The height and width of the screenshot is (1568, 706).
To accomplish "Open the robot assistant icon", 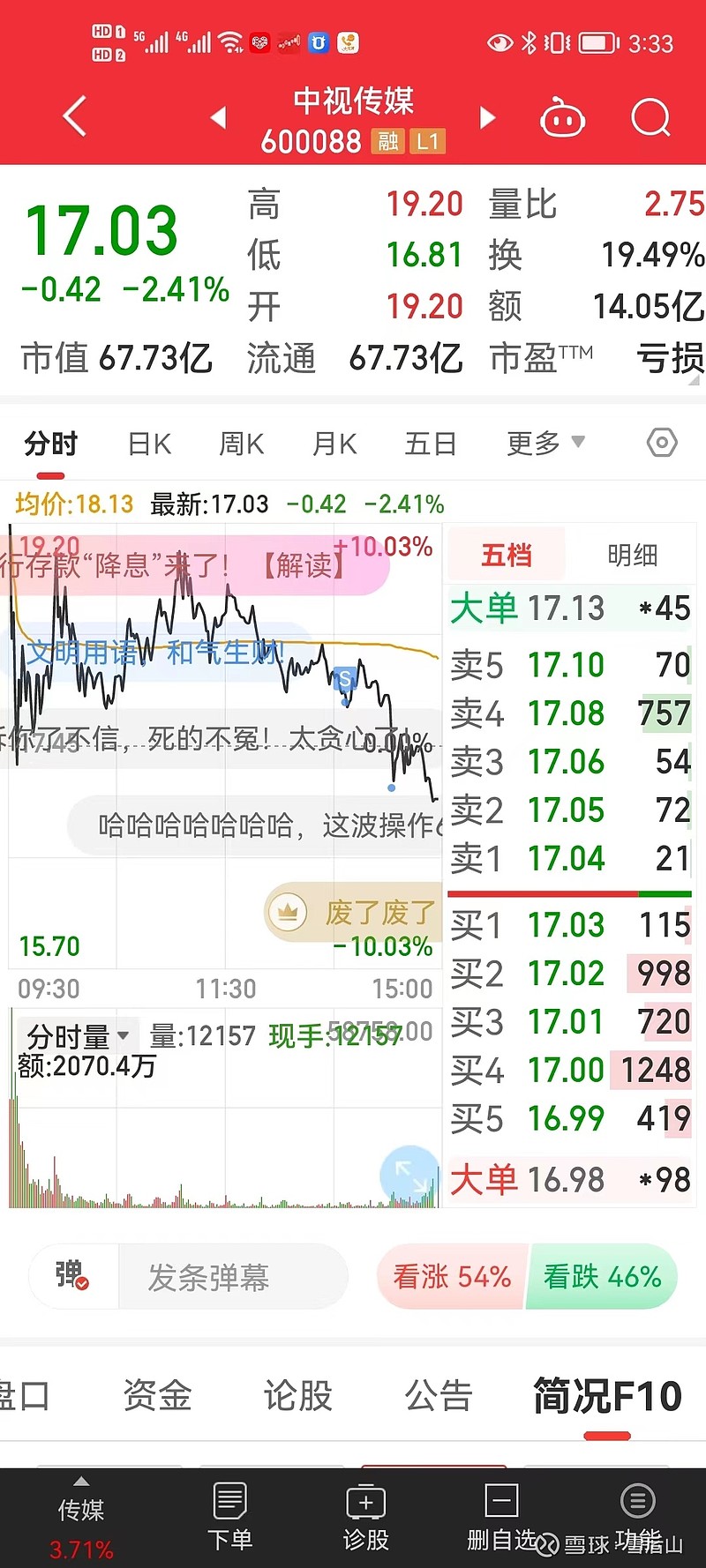I will (x=563, y=117).
